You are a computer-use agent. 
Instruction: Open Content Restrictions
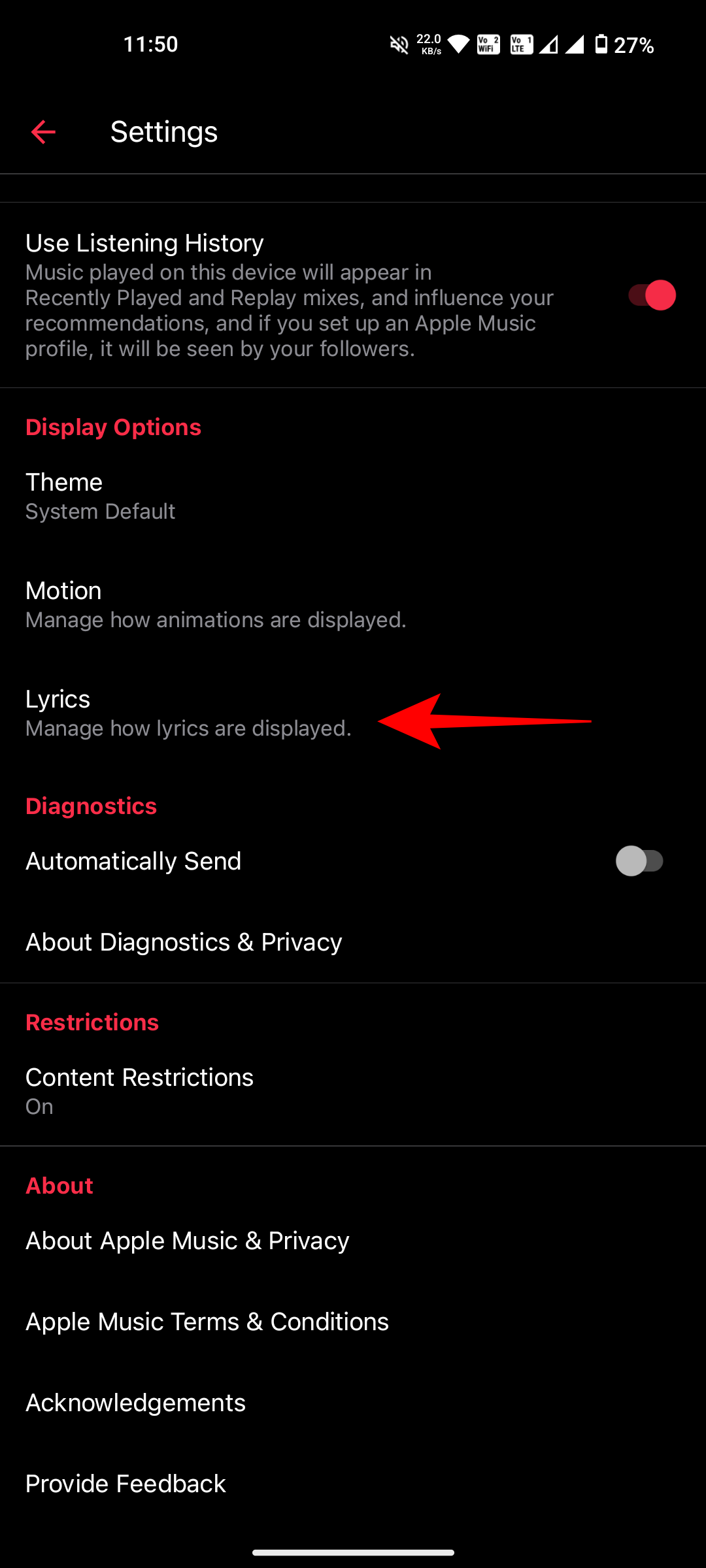(139, 1090)
